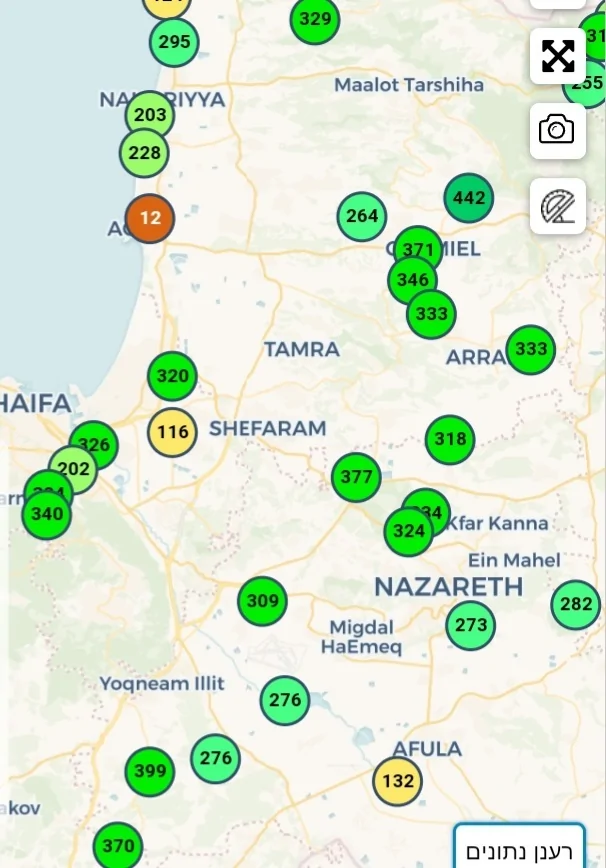View details for the 318 marker
Image resolution: width=606 pixels, height=868 pixels.
click(450, 439)
